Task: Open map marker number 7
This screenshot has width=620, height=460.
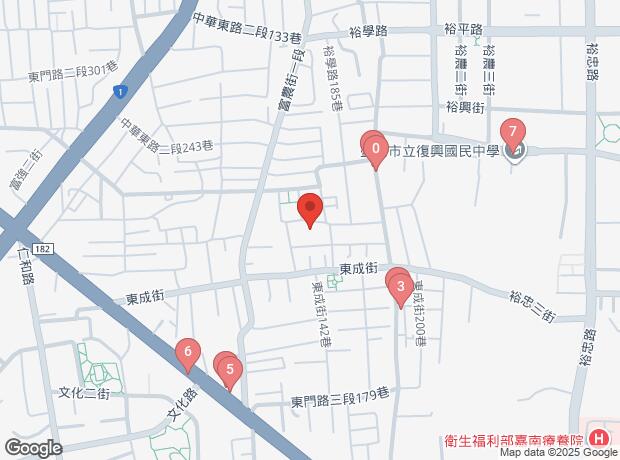Action: tap(513, 131)
